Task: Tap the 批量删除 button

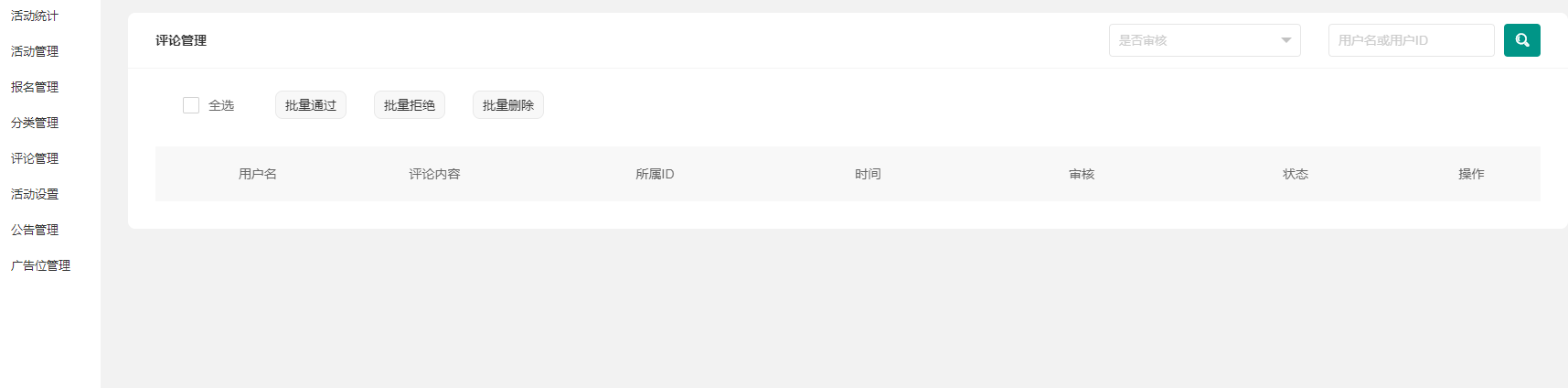Action: (x=508, y=105)
